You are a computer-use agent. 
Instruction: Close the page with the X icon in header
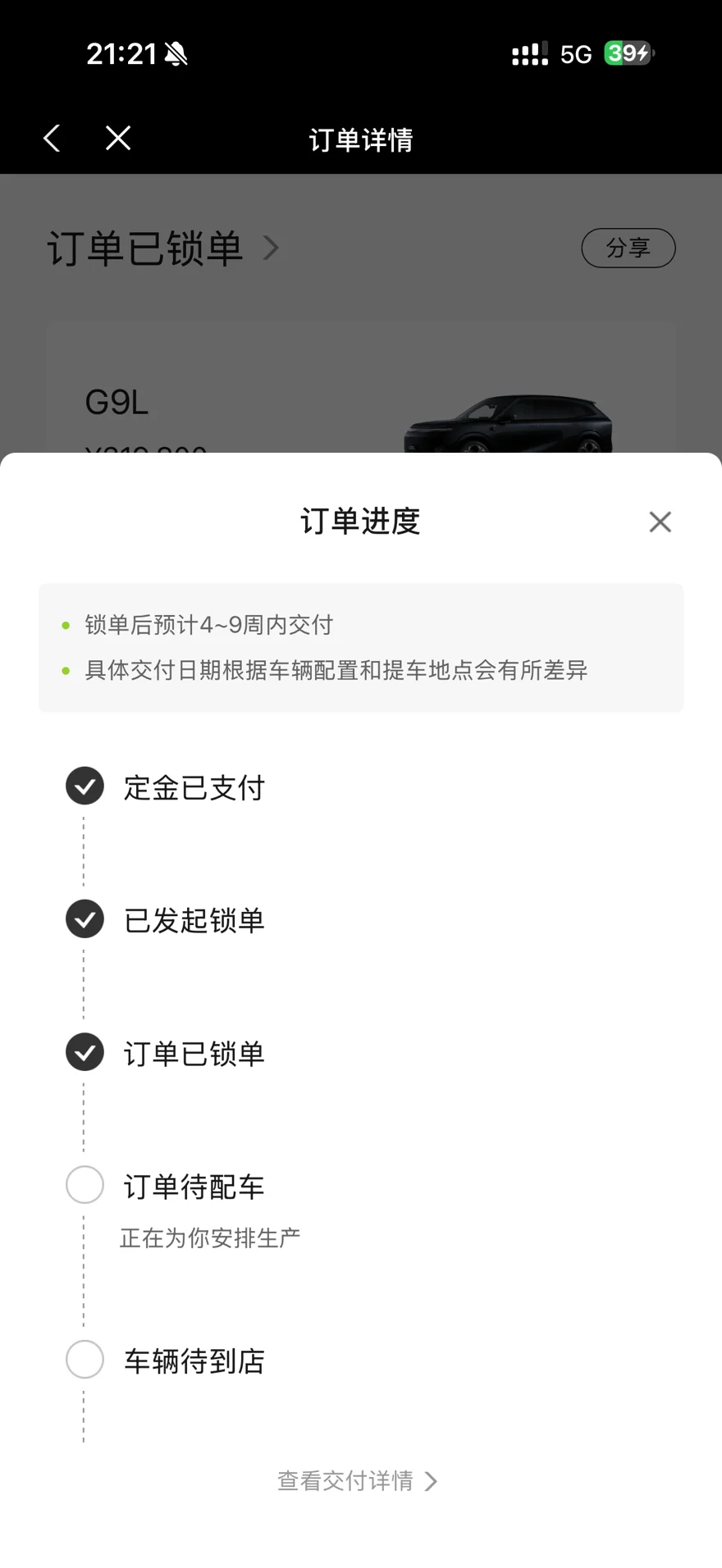coord(118,139)
